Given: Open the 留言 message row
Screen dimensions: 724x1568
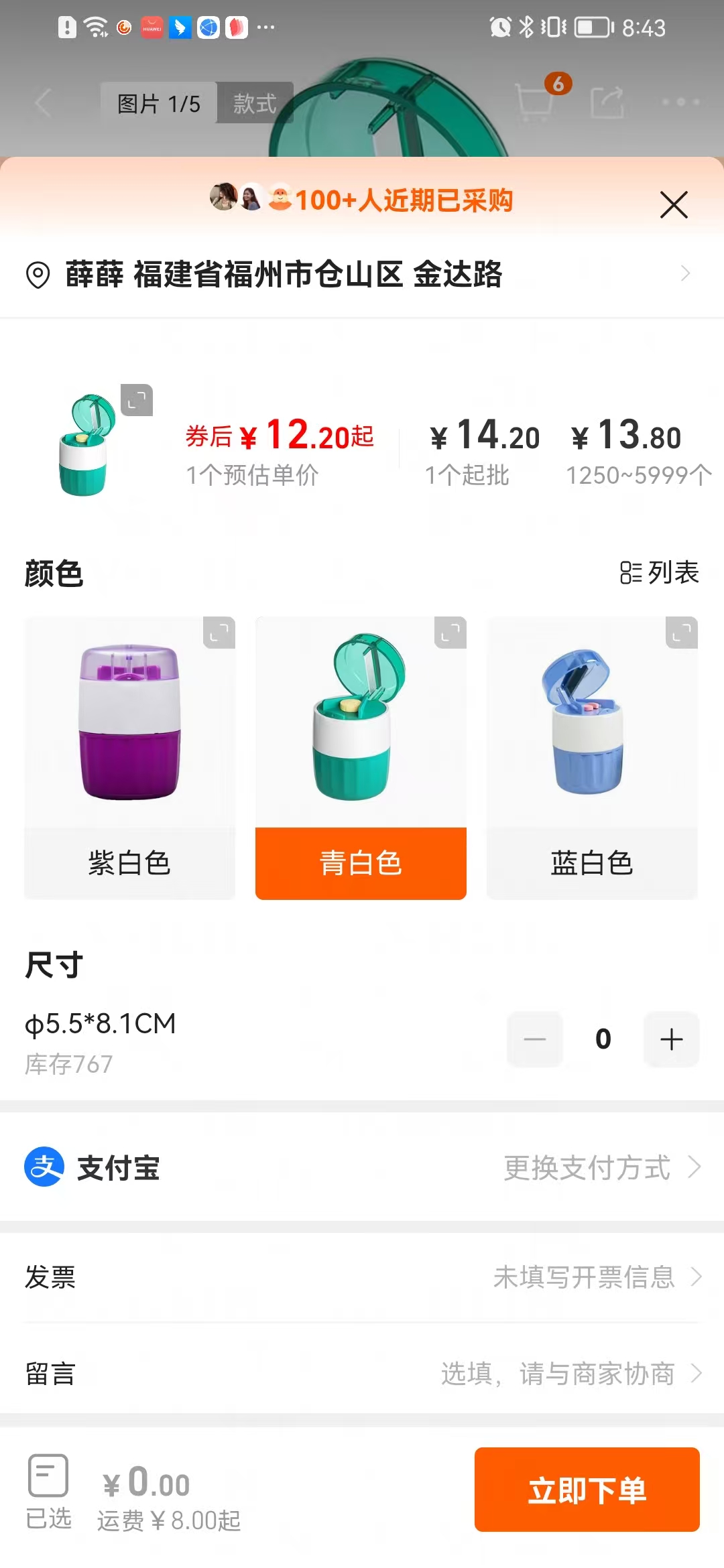Looking at the screenshot, I should click(x=362, y=1374).
